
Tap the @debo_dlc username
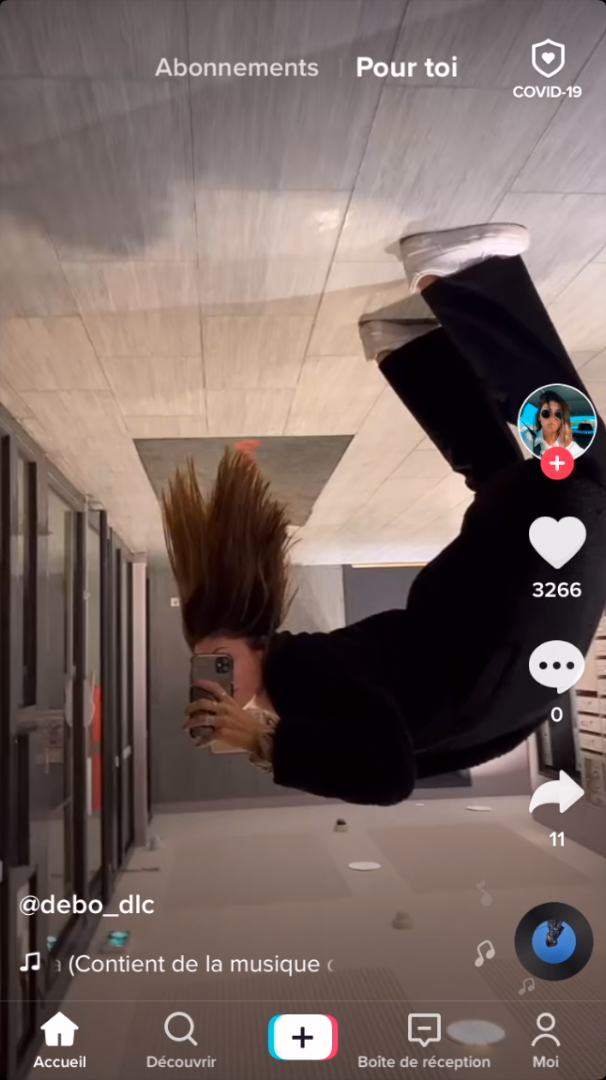[87, 906]
